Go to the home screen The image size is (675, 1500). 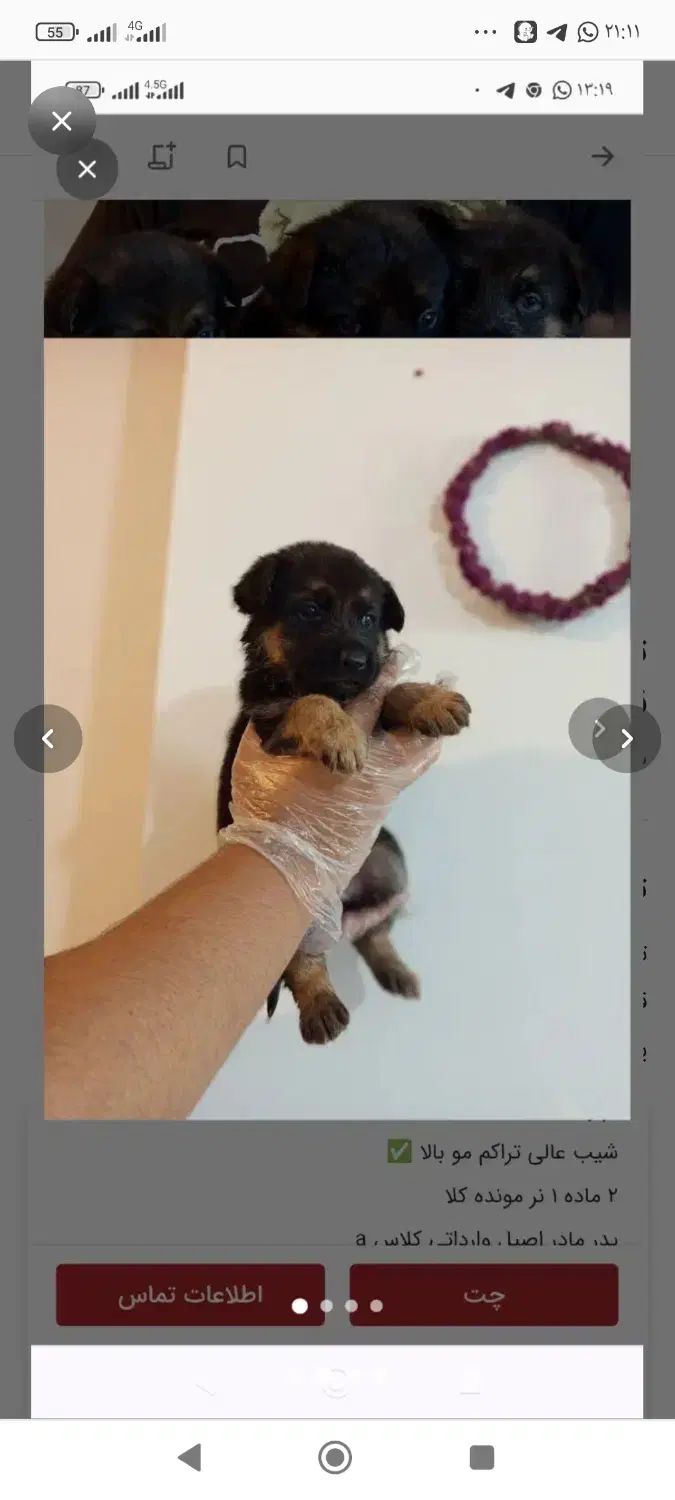pyautogui.click(x=335, y=1457)
